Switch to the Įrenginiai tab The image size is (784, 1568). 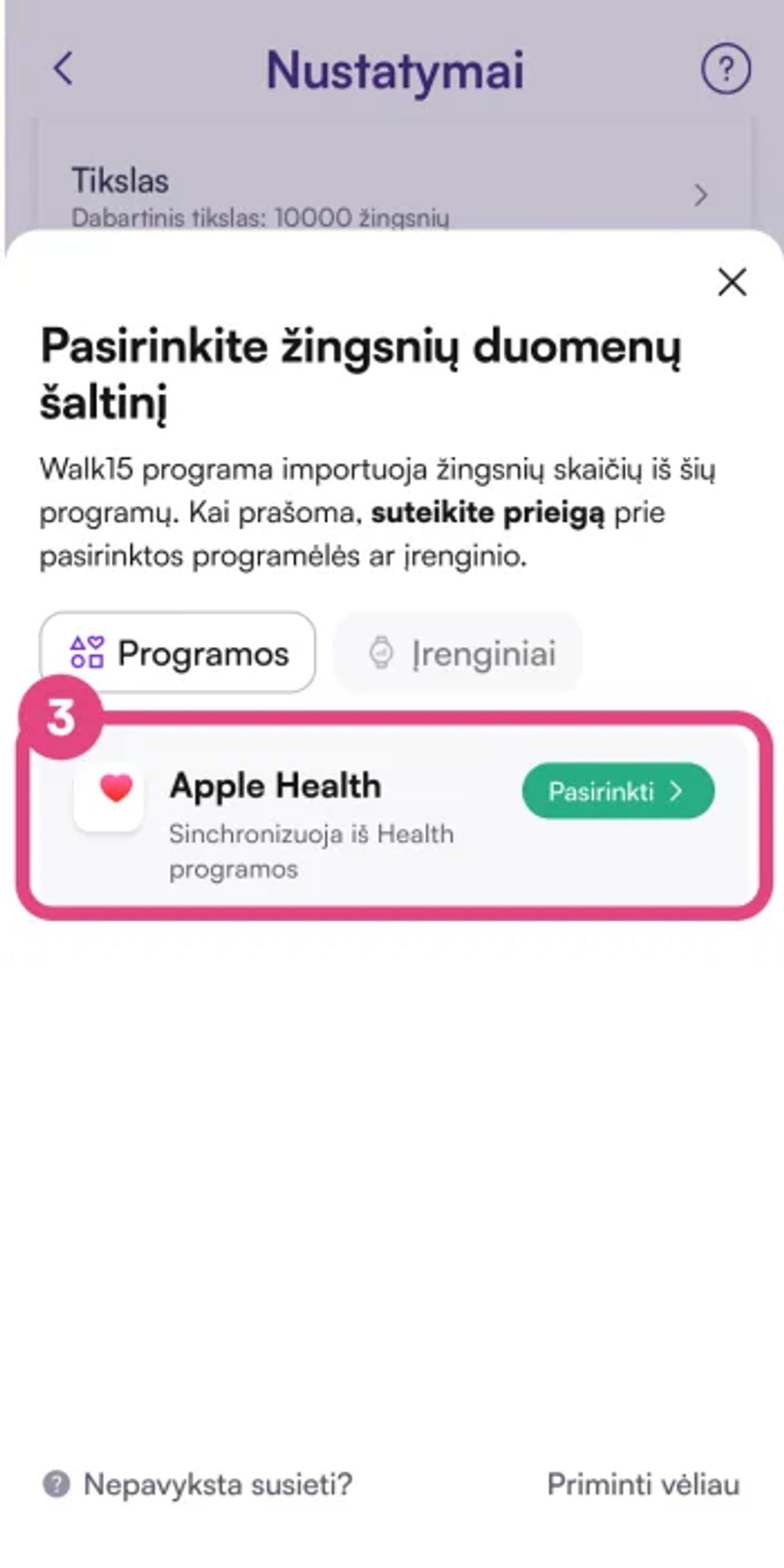click(459, 653)
